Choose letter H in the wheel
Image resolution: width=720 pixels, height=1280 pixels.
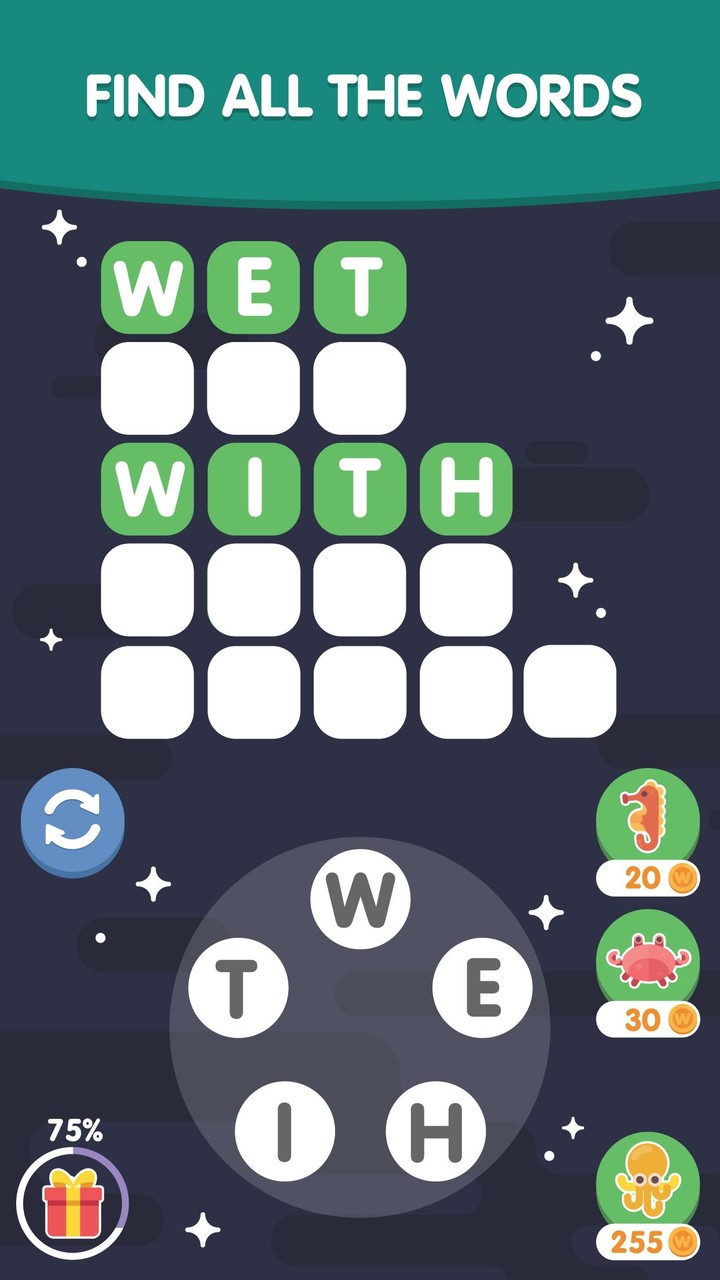tap(436, 1131)
